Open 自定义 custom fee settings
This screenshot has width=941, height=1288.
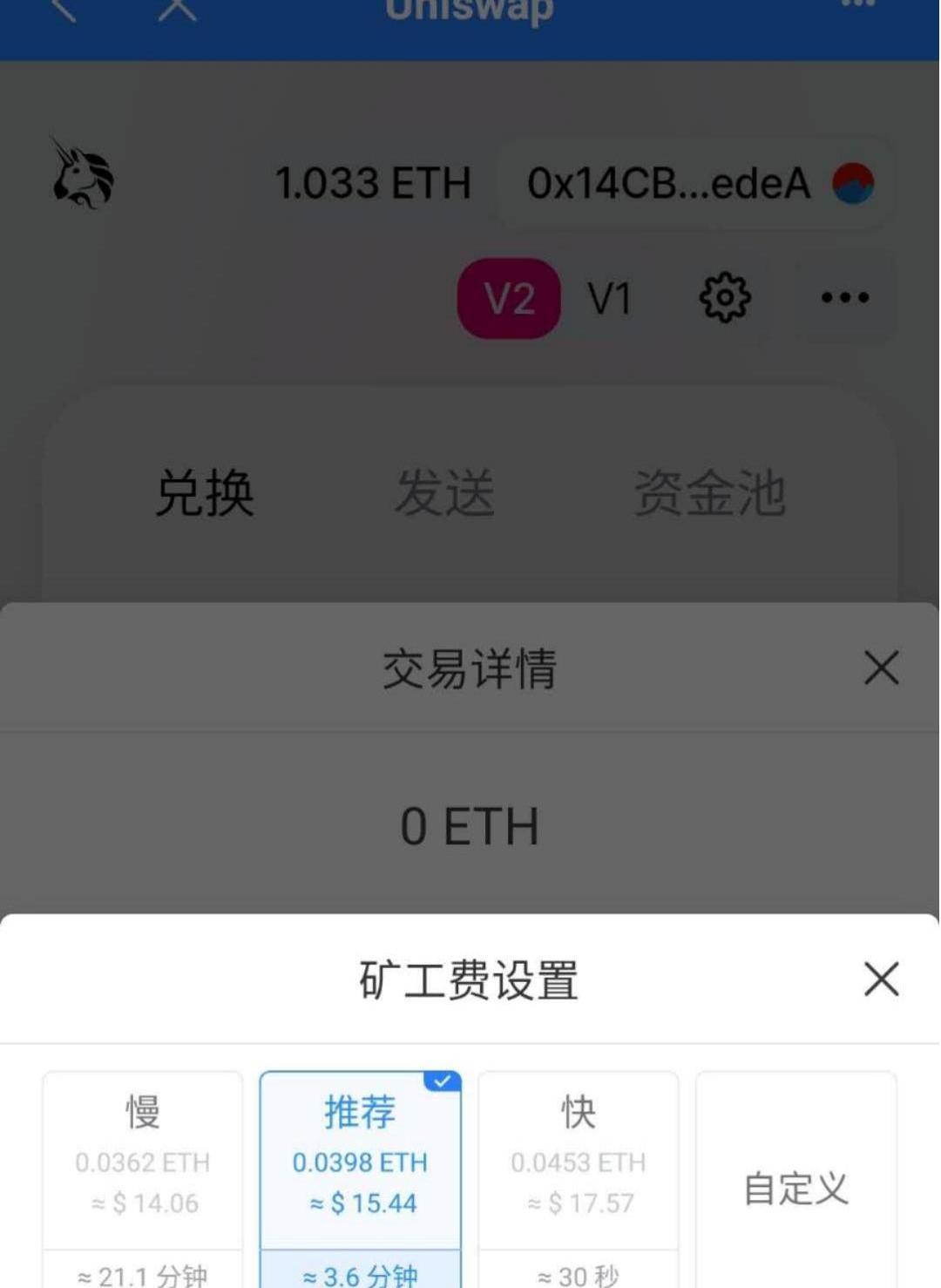(795, 1187)
